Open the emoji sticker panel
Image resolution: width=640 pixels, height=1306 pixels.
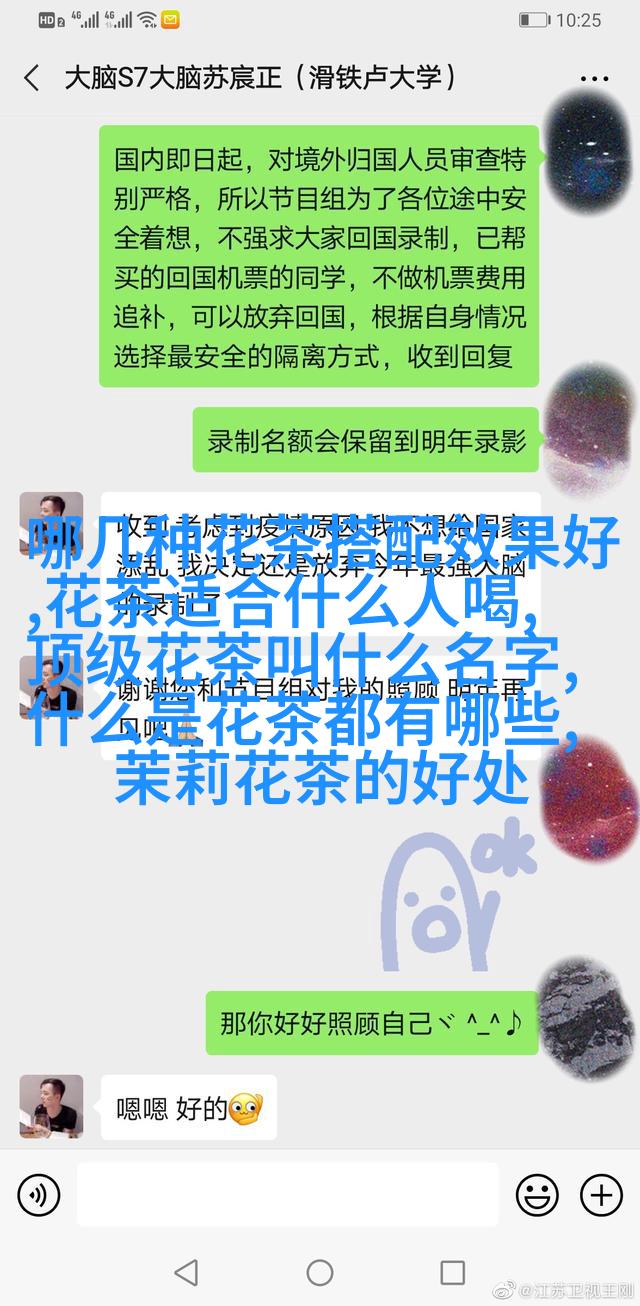[x=537, y=1194]
